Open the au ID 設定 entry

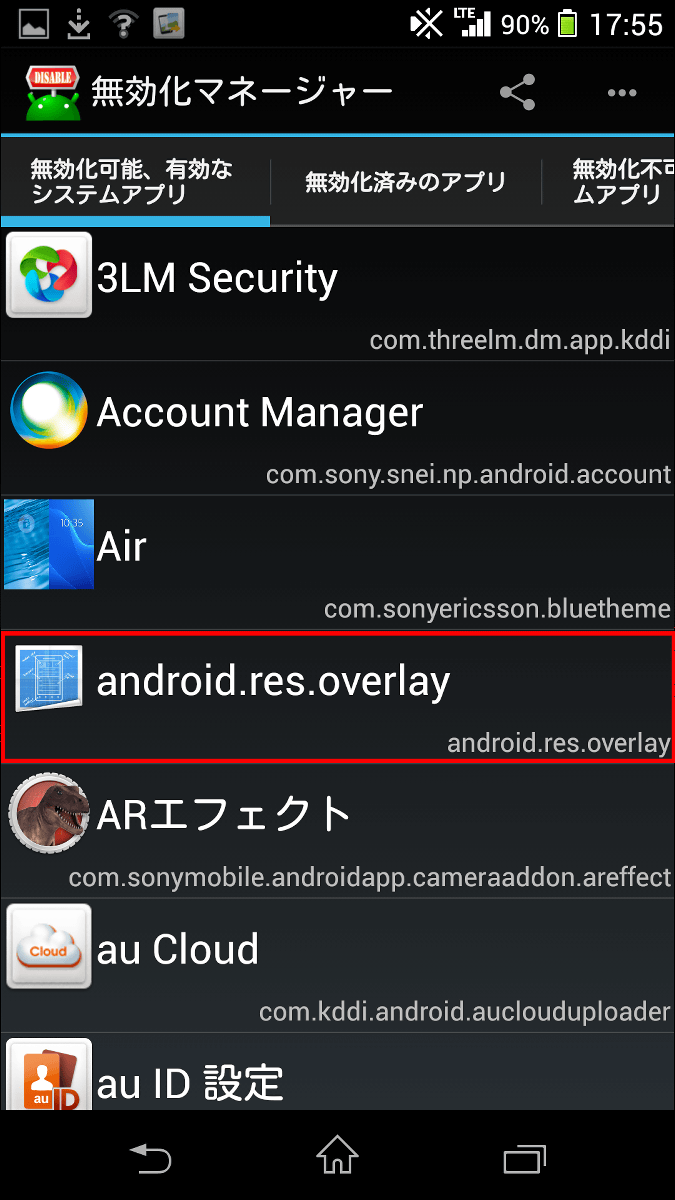(x=337, y=1071)
